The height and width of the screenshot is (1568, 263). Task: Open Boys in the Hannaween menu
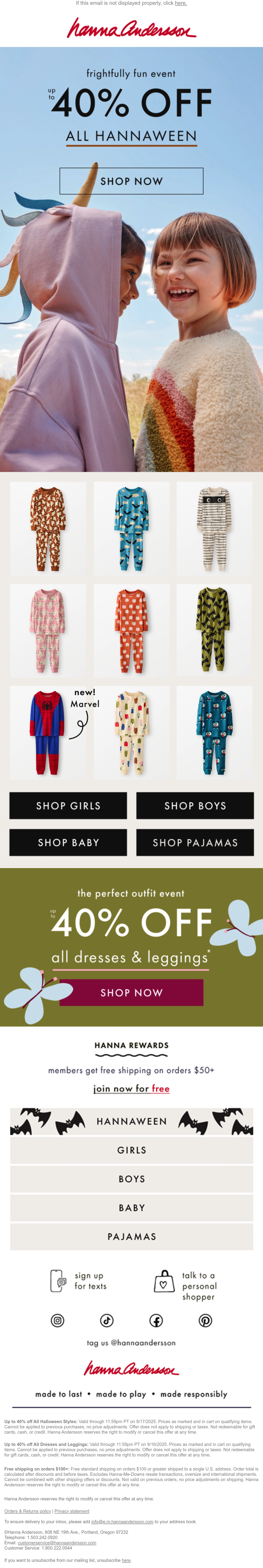pos(131,1179)
